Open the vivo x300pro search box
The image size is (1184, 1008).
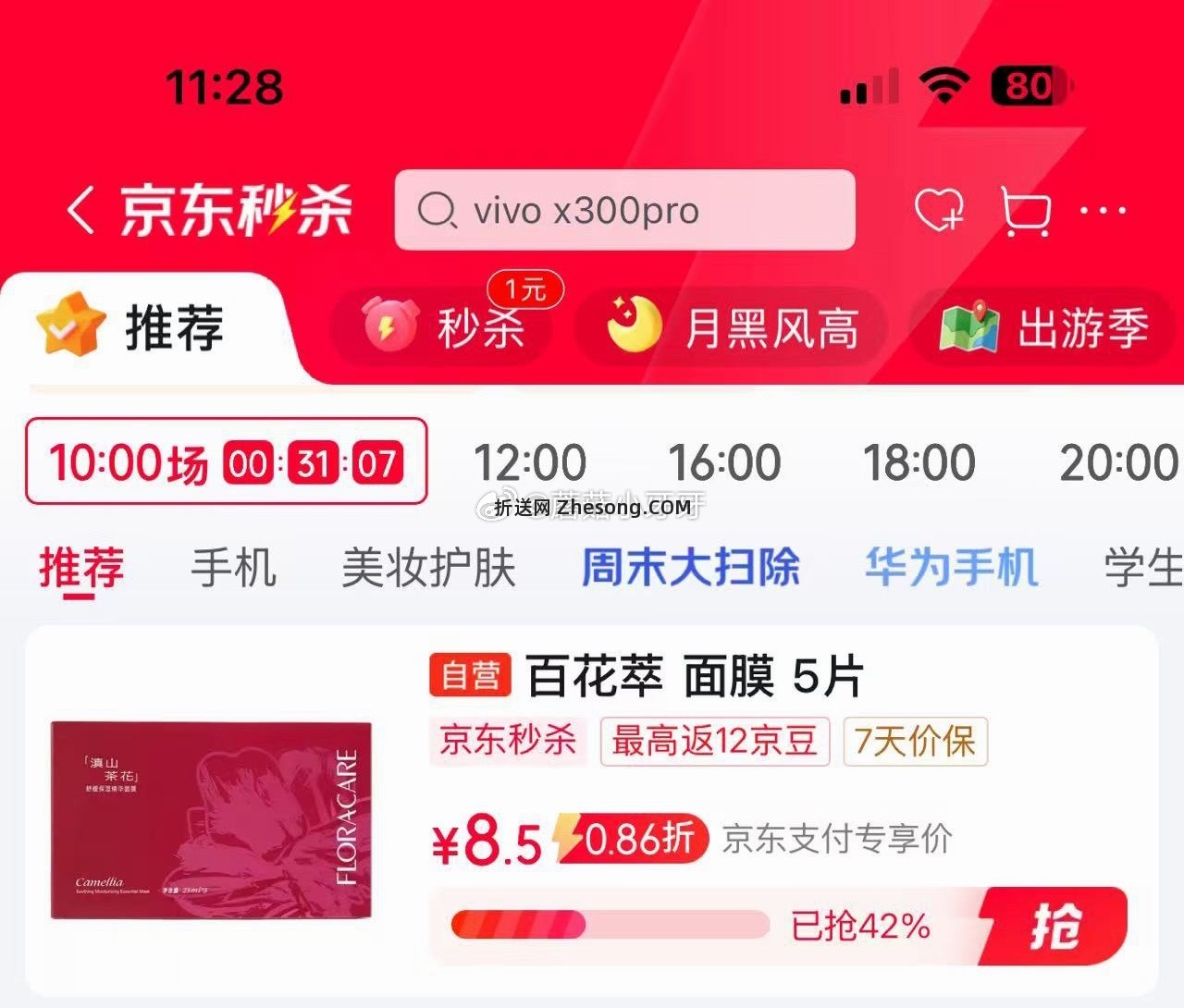click(x=624, y=210)
